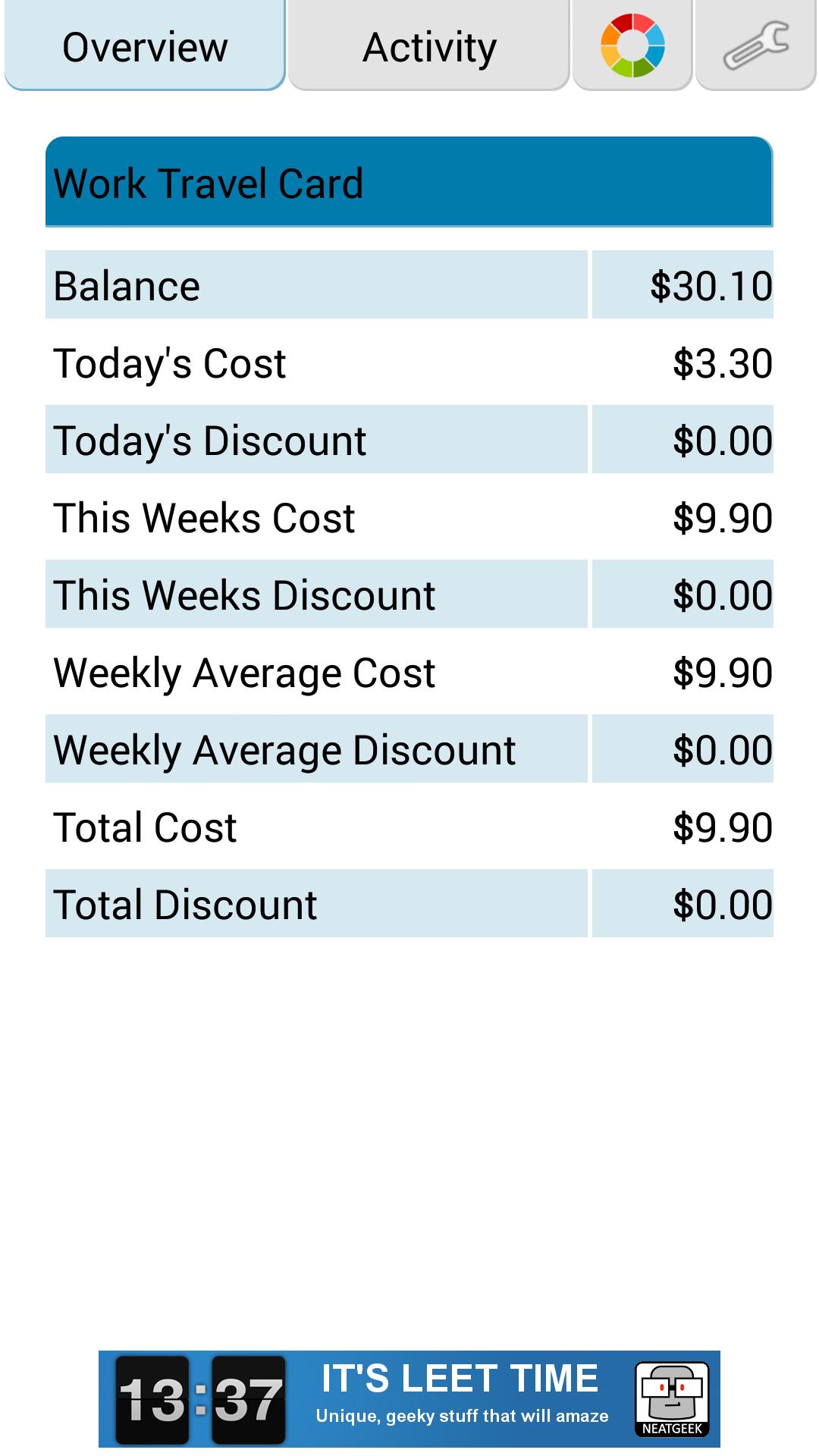This screenshot has width=819, height=1456.
Task: Open the colorful chart wheel tab
Action: [632, 45]
